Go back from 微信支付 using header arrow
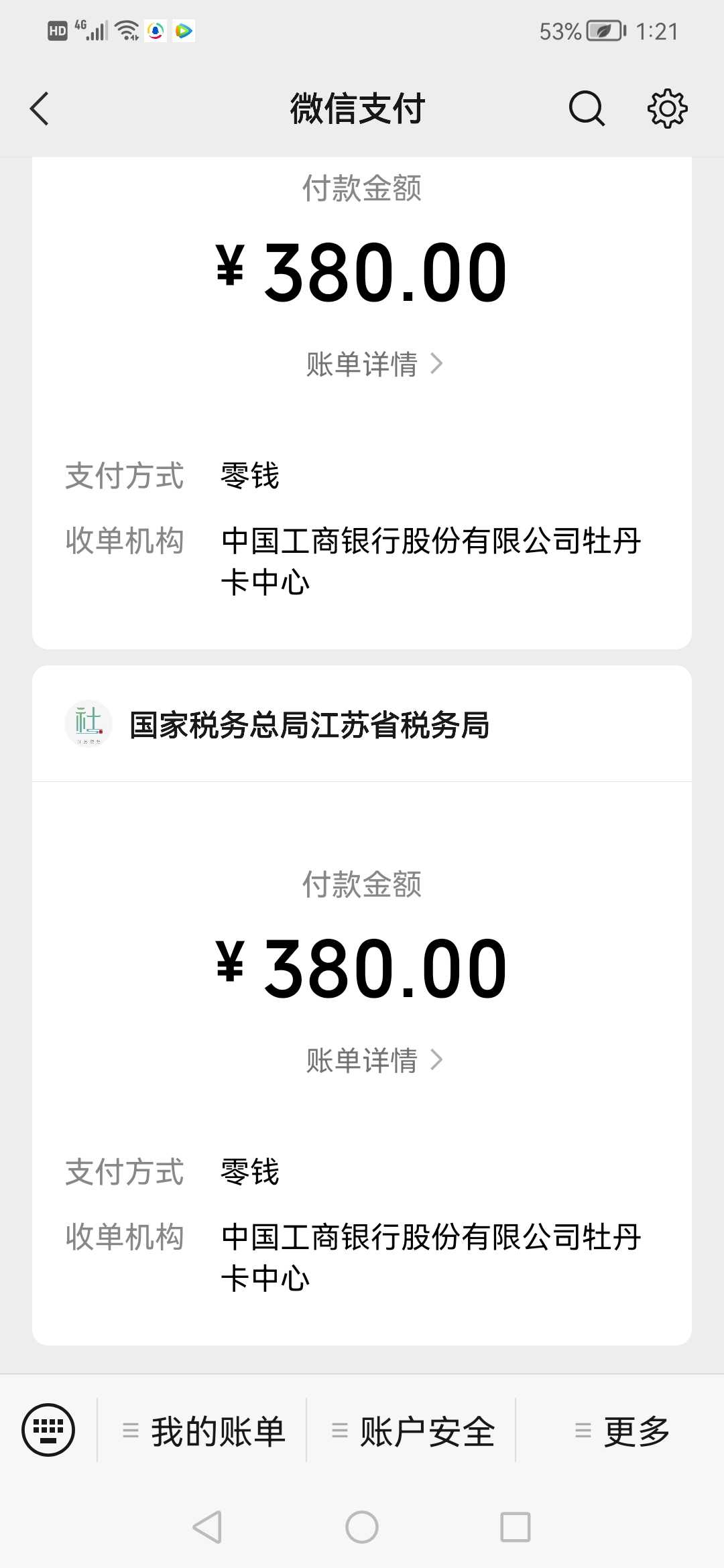The image size is (724, 1568). 40,109
